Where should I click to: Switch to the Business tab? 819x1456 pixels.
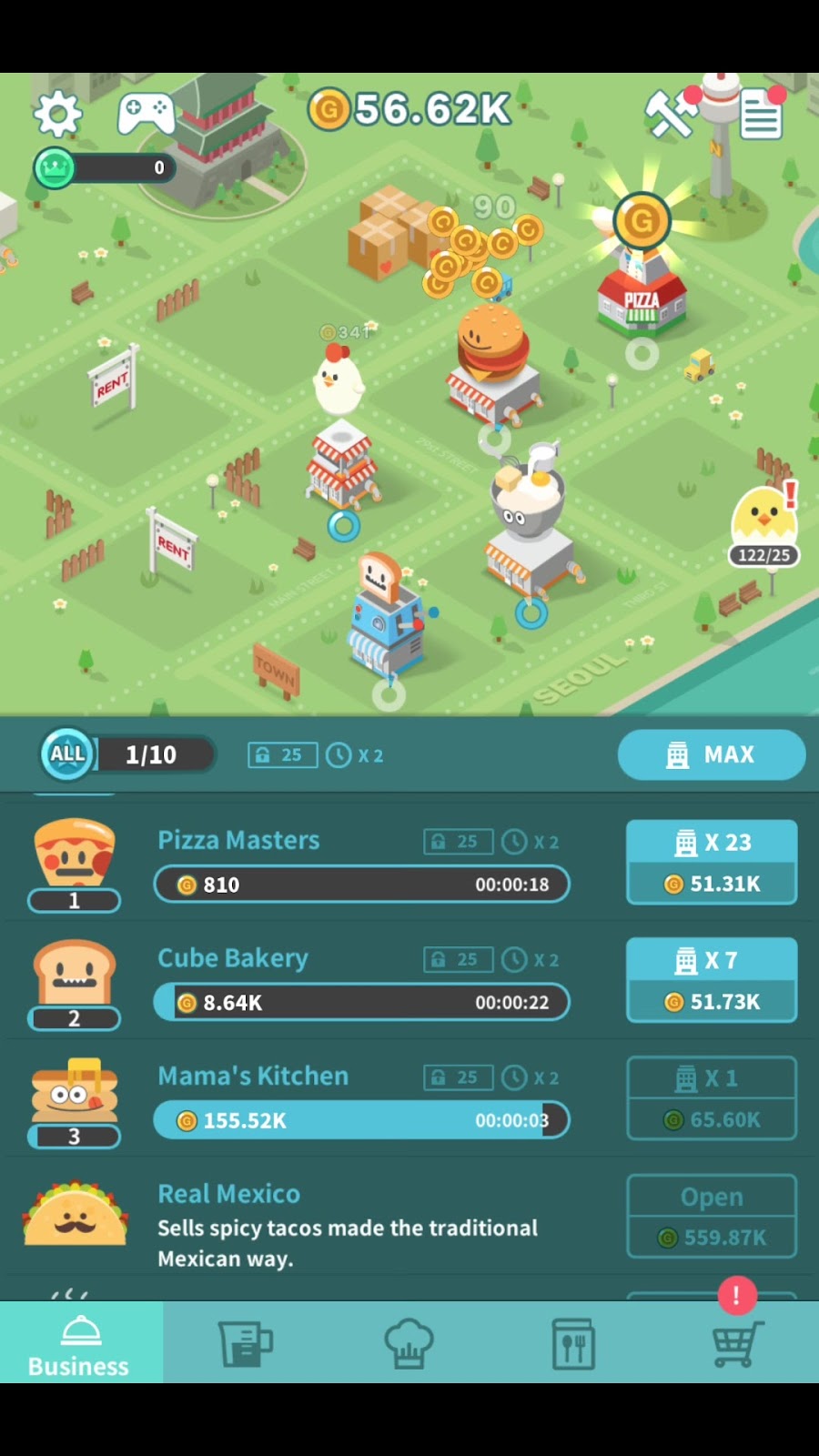click(80, 1344)
